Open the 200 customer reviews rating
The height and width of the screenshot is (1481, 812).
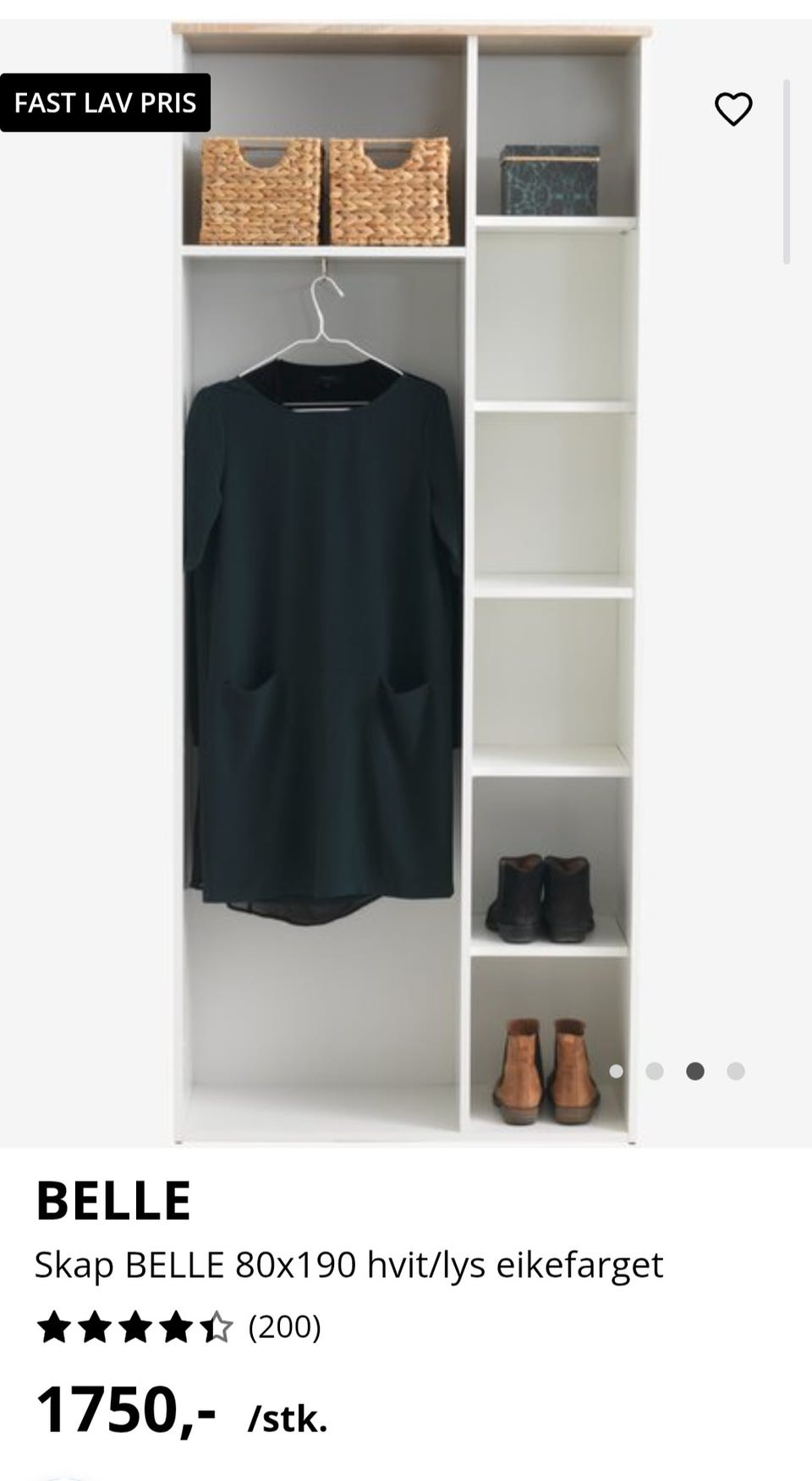(x=178, y=1327)
